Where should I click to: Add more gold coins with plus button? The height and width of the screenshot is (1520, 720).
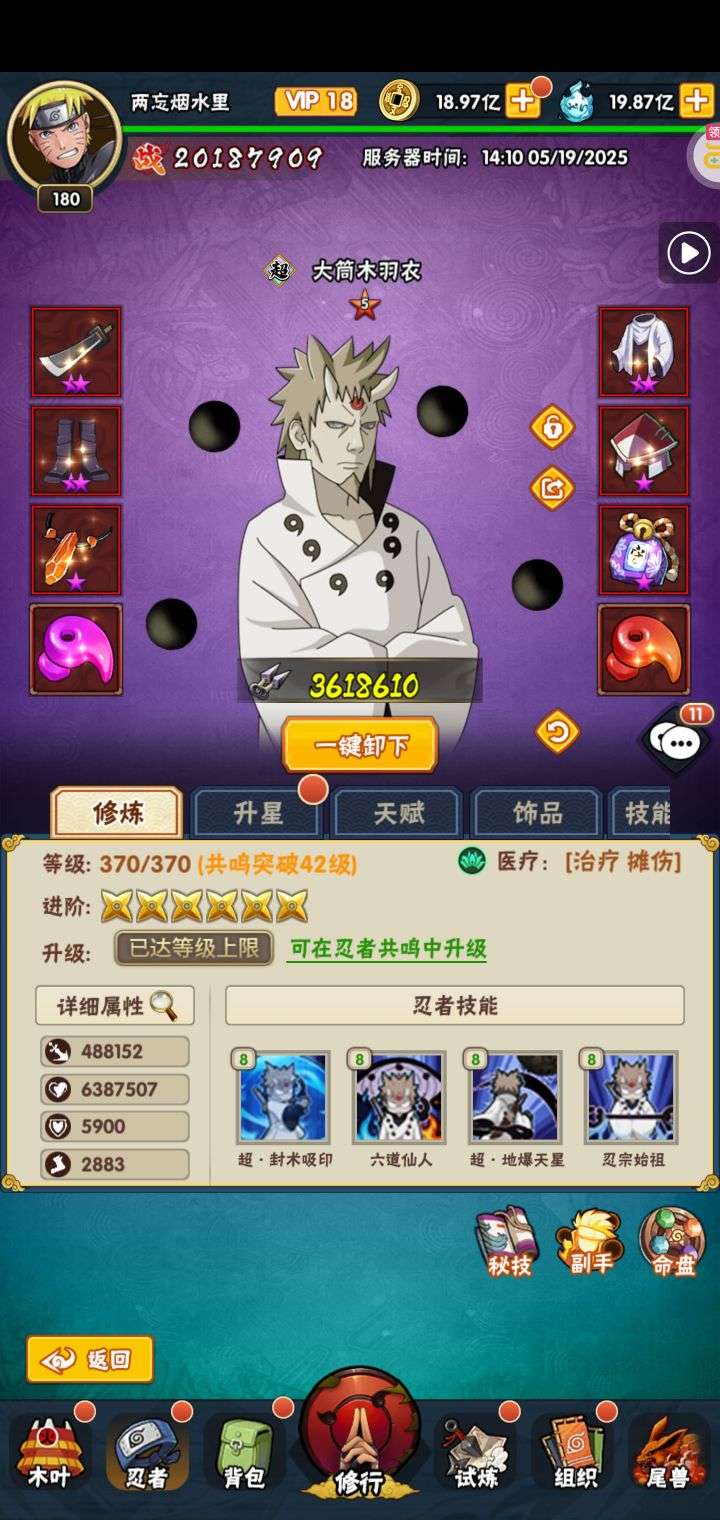(x=523, y=101)
